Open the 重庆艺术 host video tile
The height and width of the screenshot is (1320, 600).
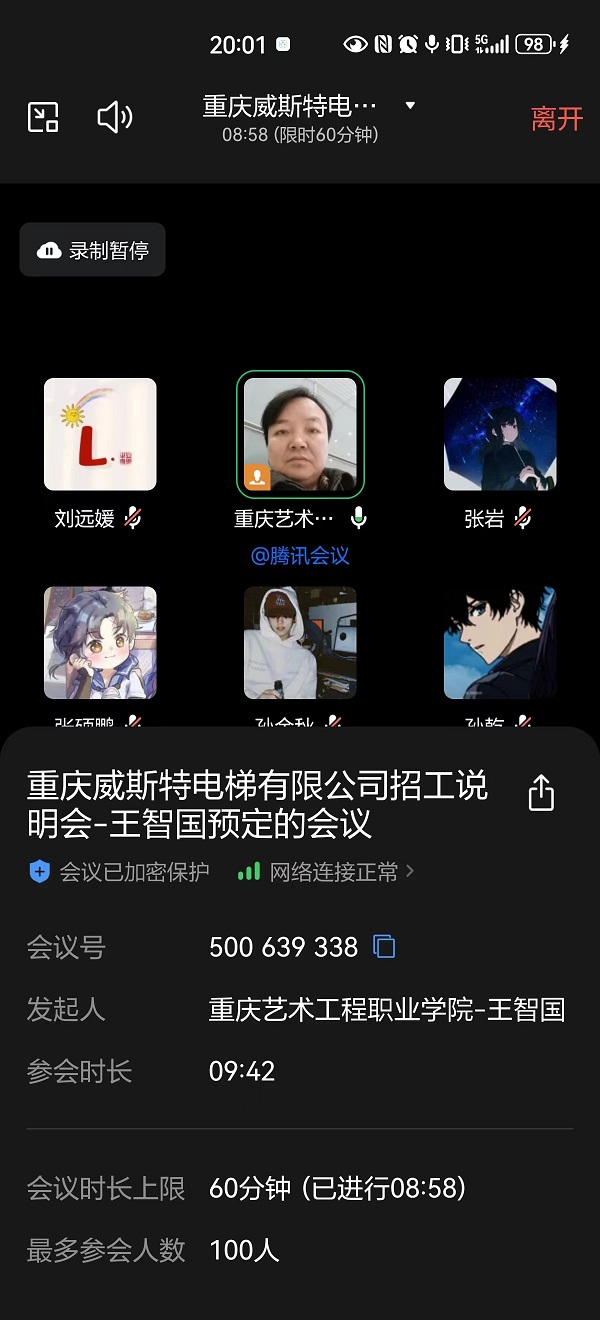pyautogui.click(x=300, y=434)
